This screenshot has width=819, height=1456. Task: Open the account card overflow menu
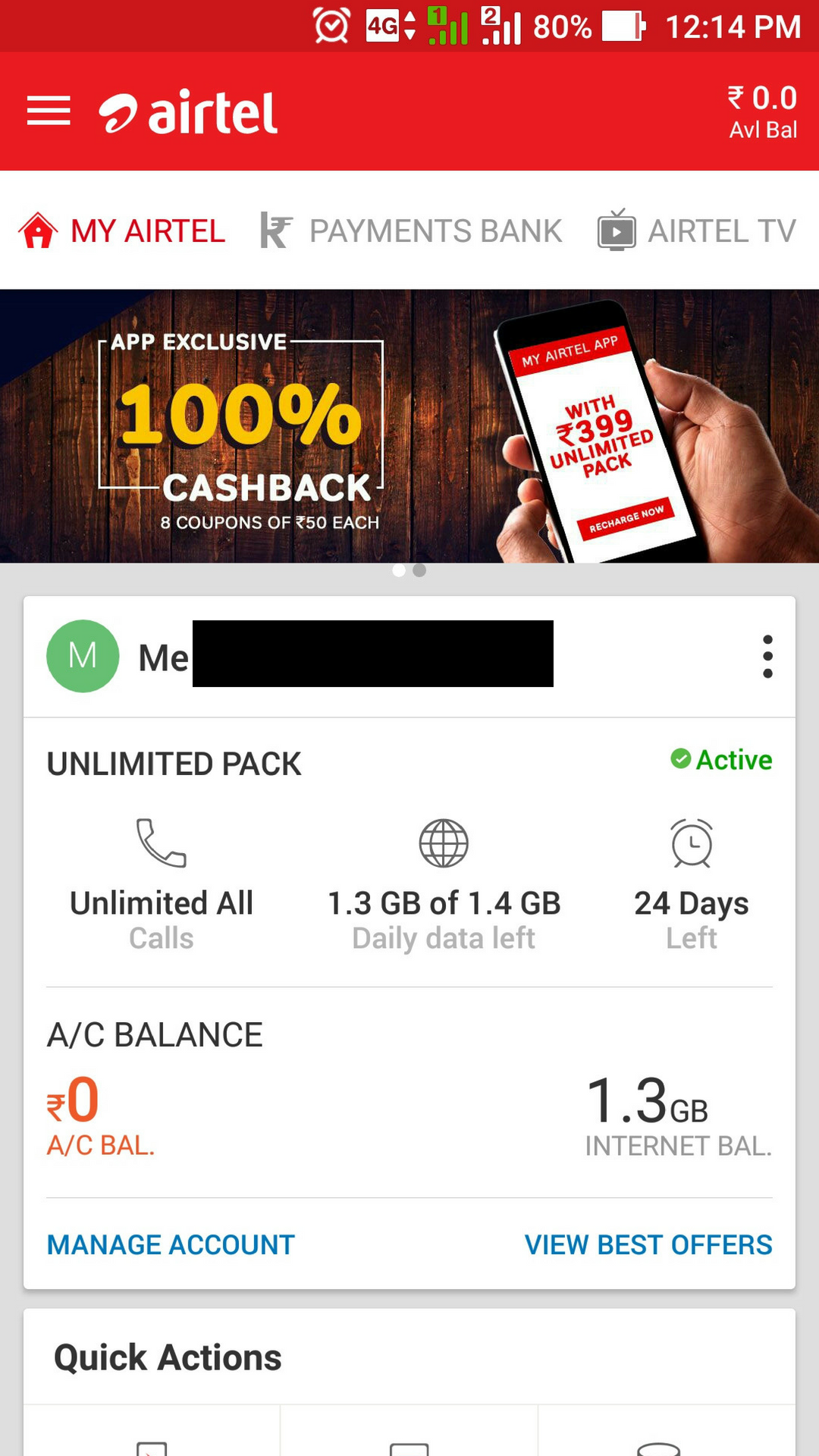pyautogui.click(x=767, y=657)
